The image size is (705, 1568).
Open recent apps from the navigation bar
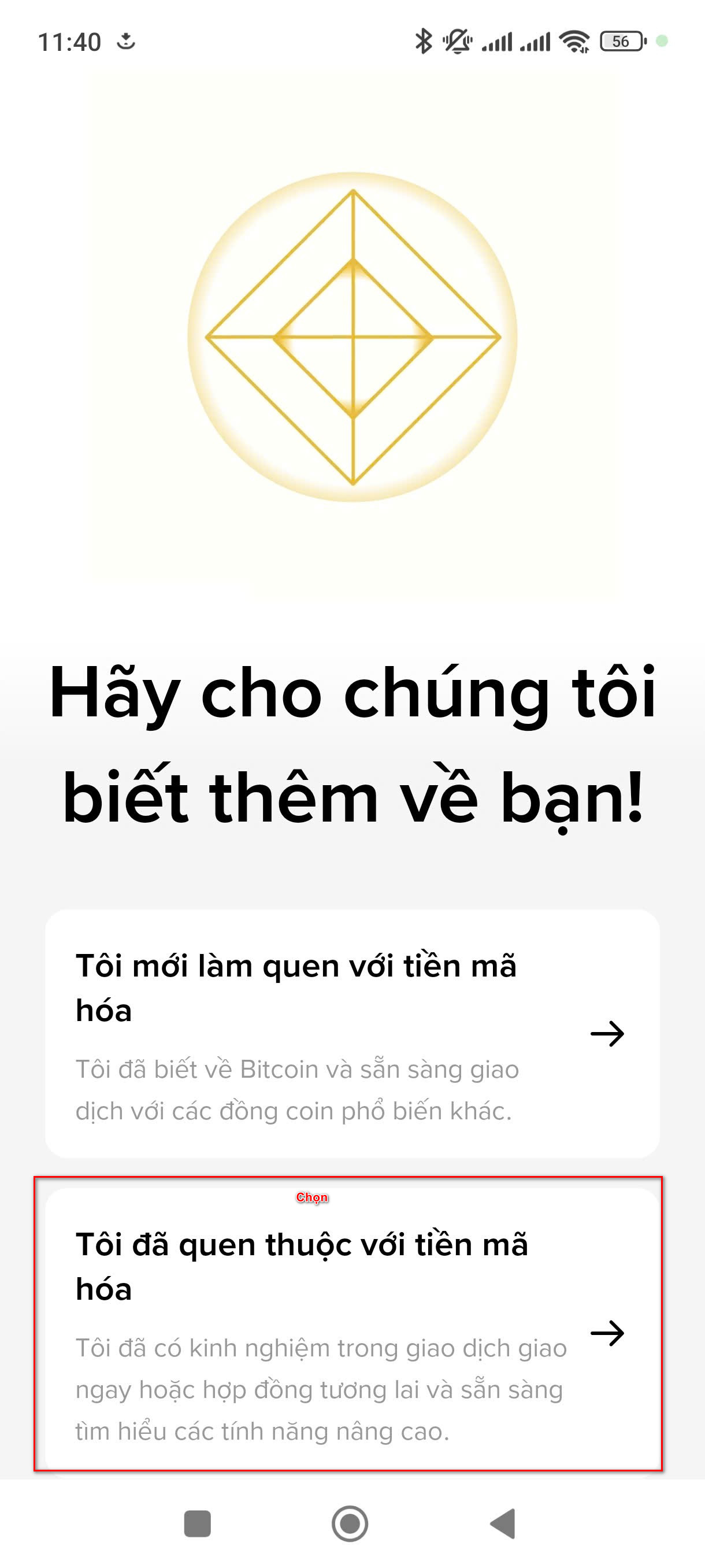click(197, 1523)
